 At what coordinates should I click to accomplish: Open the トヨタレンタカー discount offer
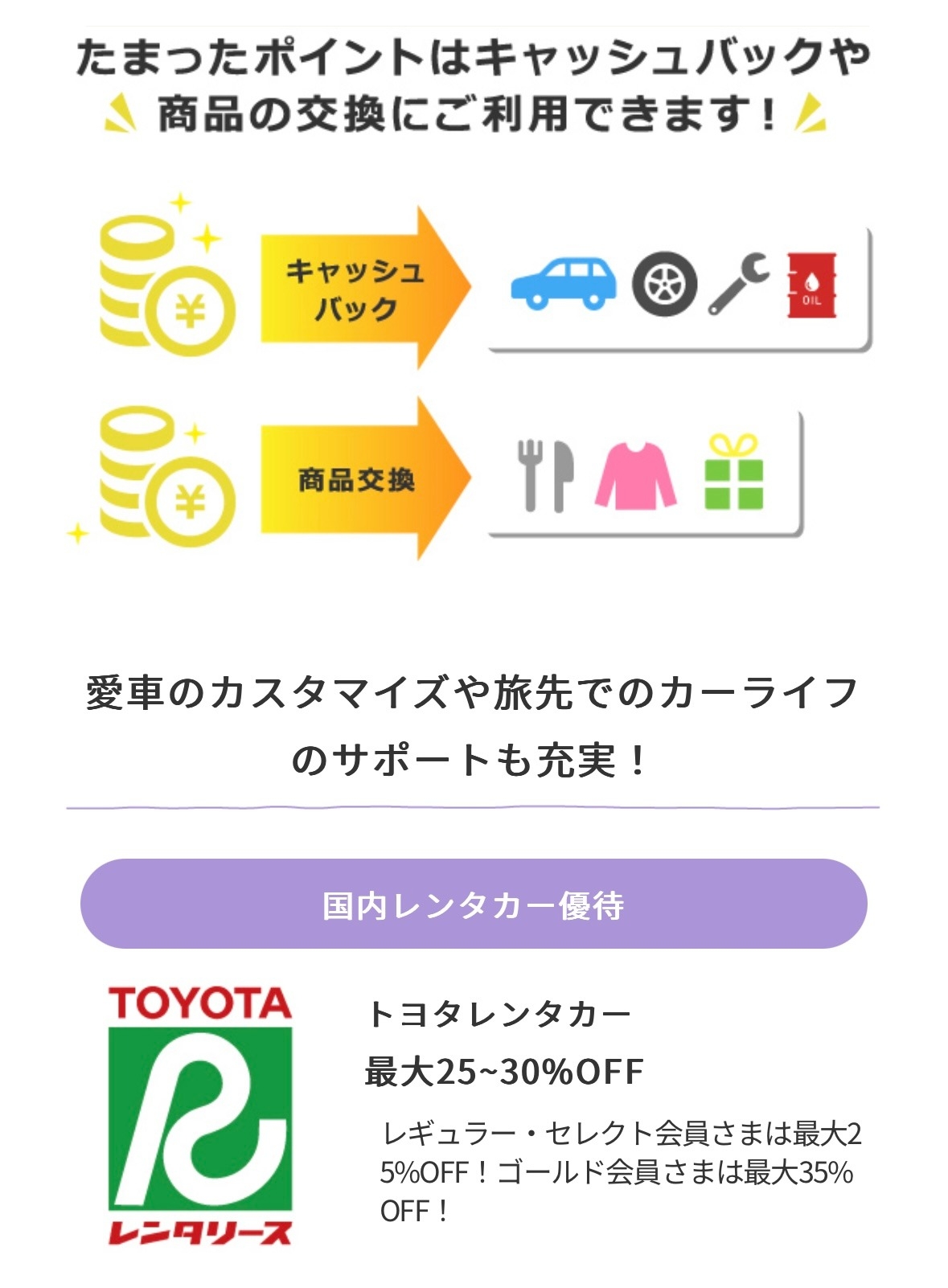(498, 1014)
